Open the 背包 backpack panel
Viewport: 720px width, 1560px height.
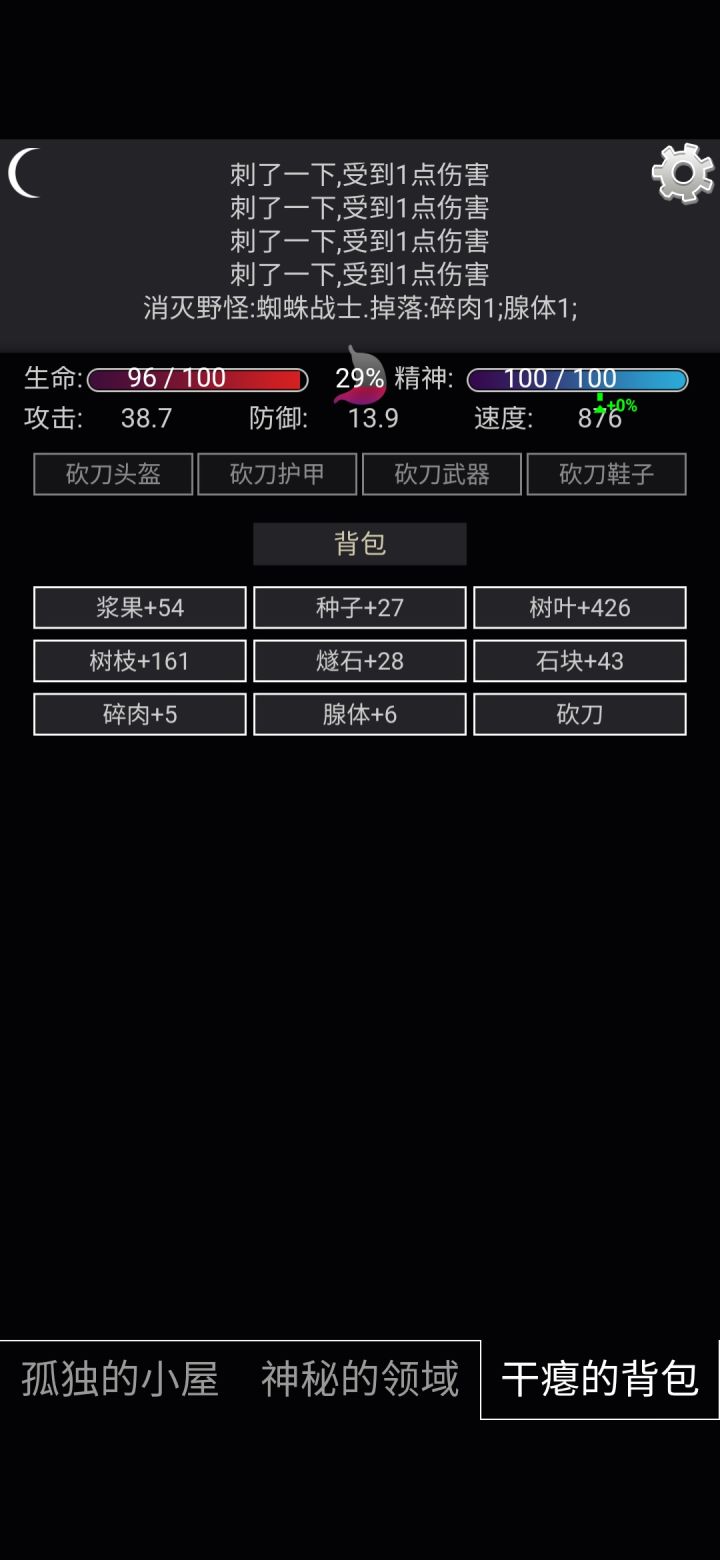pyautogui.click(x=359, y=543)
